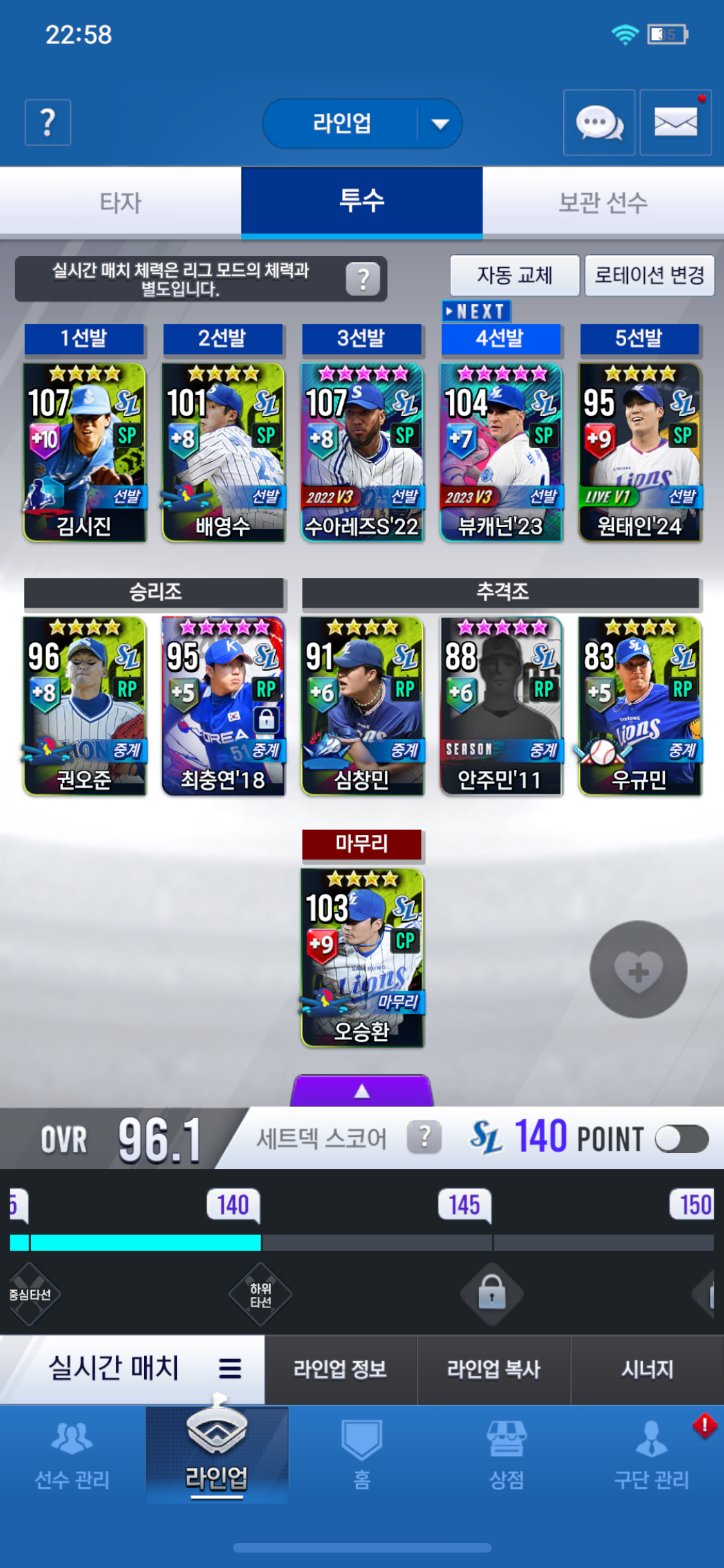The height and width of the screenshot is (1568, 724).
Task: Tap the 라인업 복사 button
Action: [x=494, y=1369]
